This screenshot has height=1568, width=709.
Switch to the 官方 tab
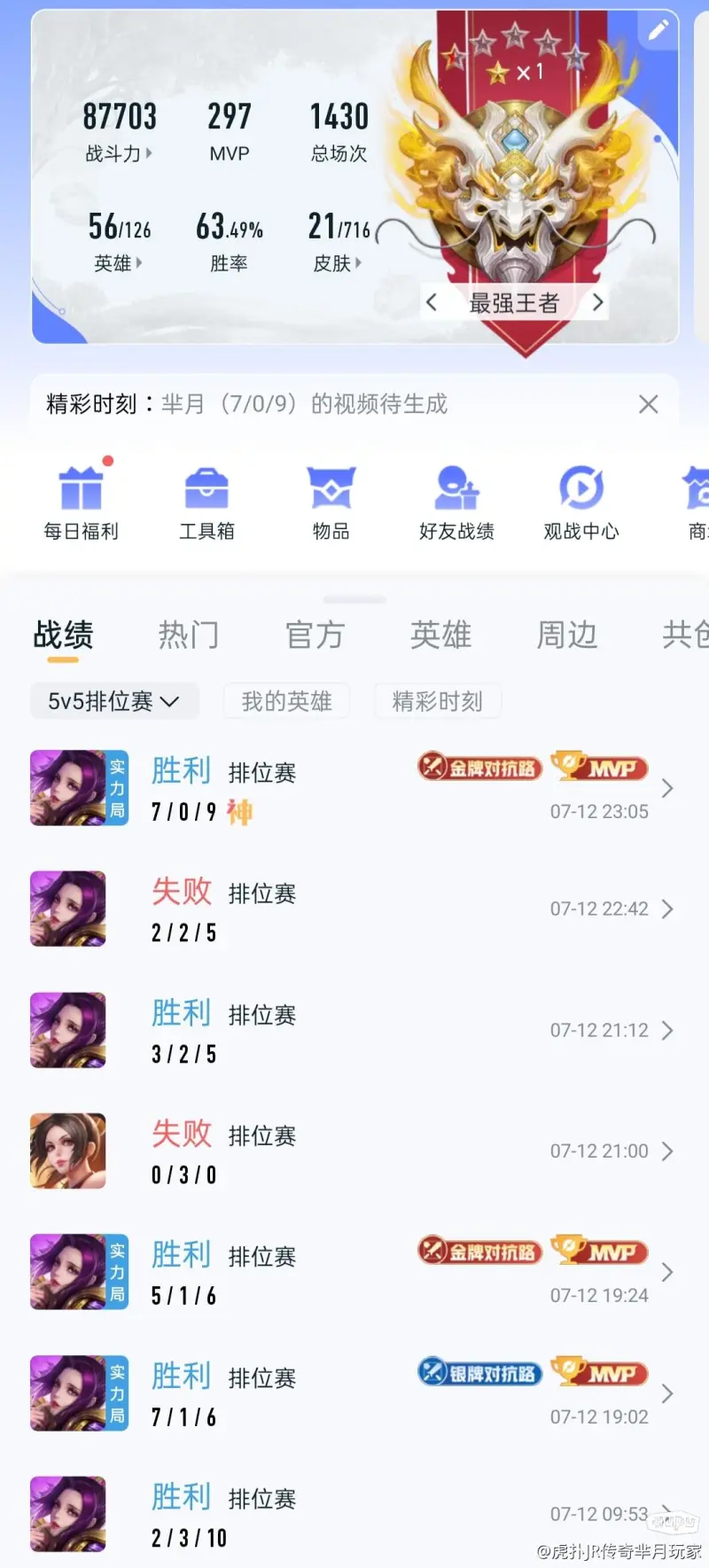314,635
